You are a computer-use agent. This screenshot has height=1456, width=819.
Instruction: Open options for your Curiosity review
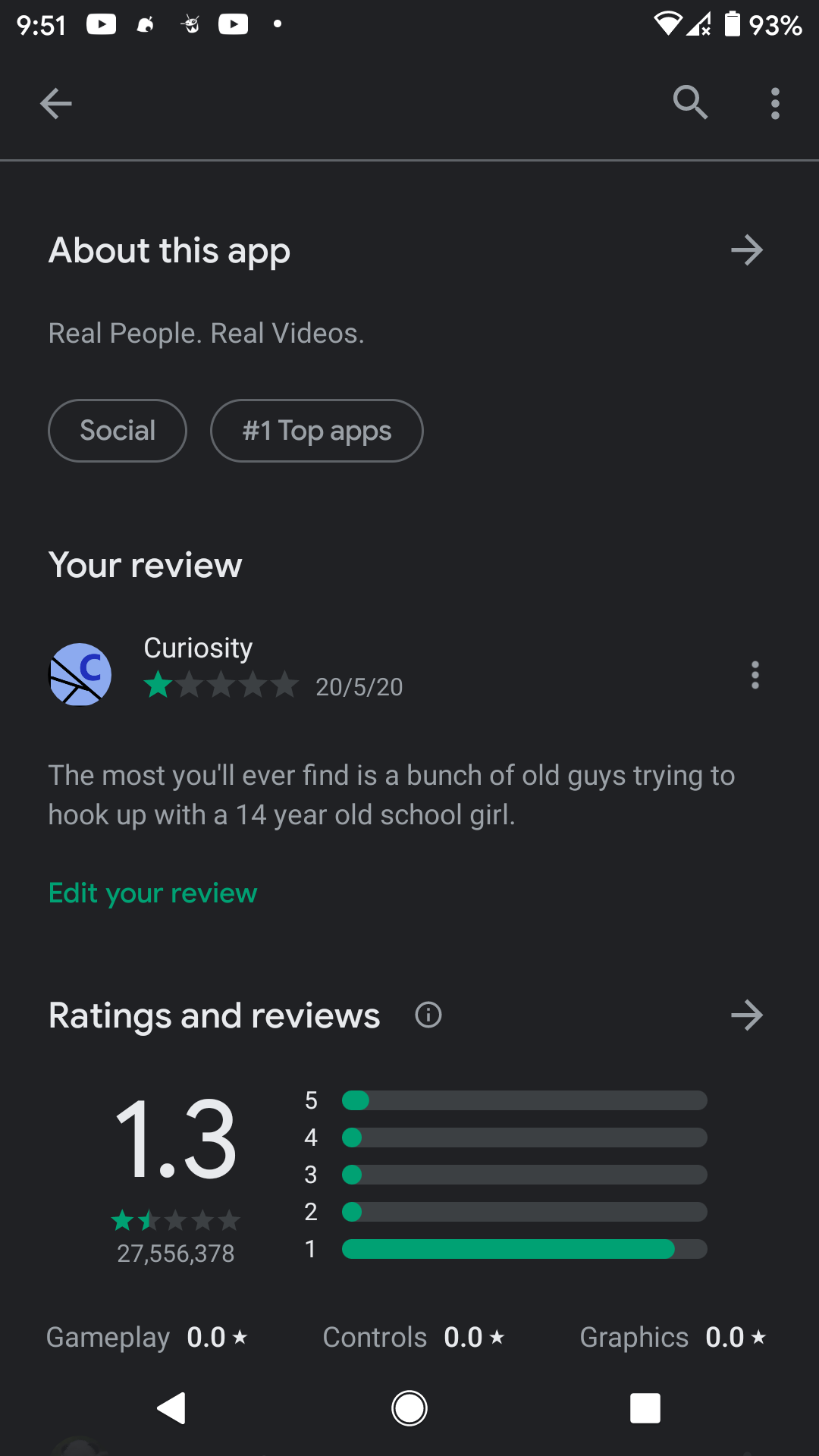pyautogui.click(x=755, y=675)
